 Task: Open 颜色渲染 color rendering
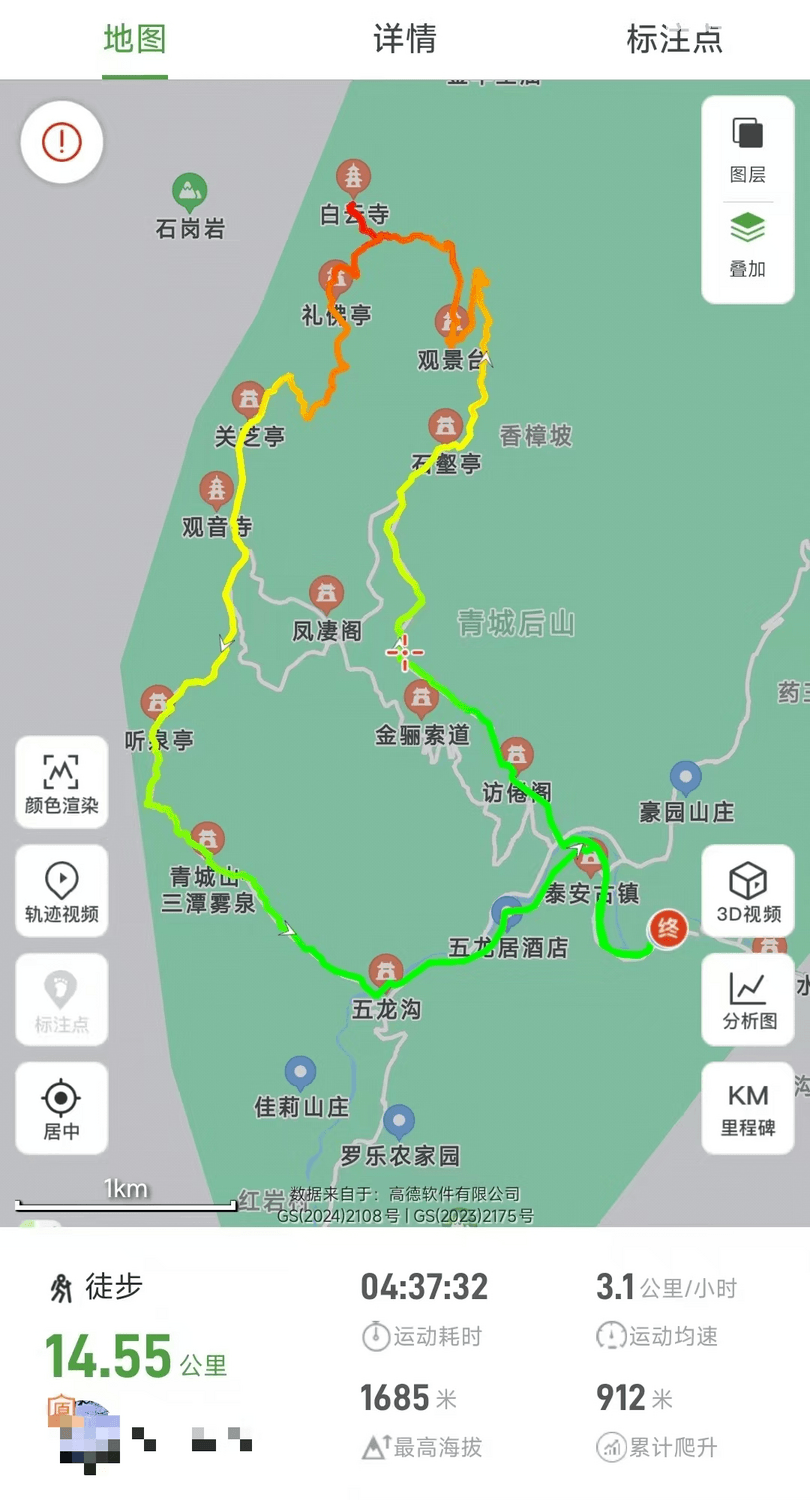[x=62, y=783]
